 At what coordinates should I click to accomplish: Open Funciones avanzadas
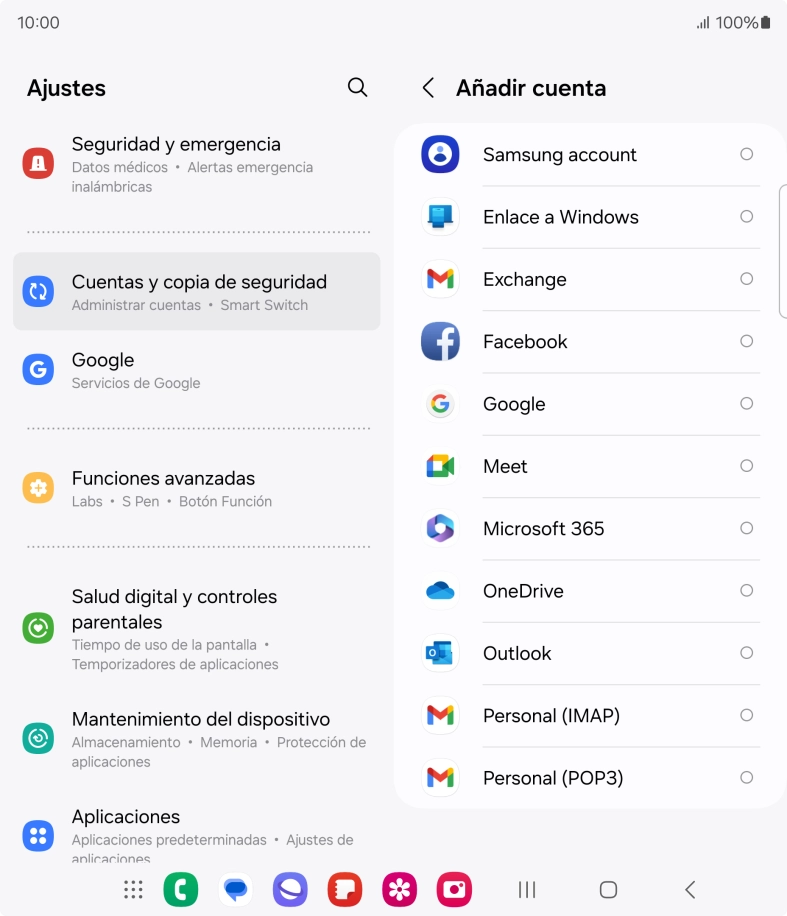[x=196, y=488]
